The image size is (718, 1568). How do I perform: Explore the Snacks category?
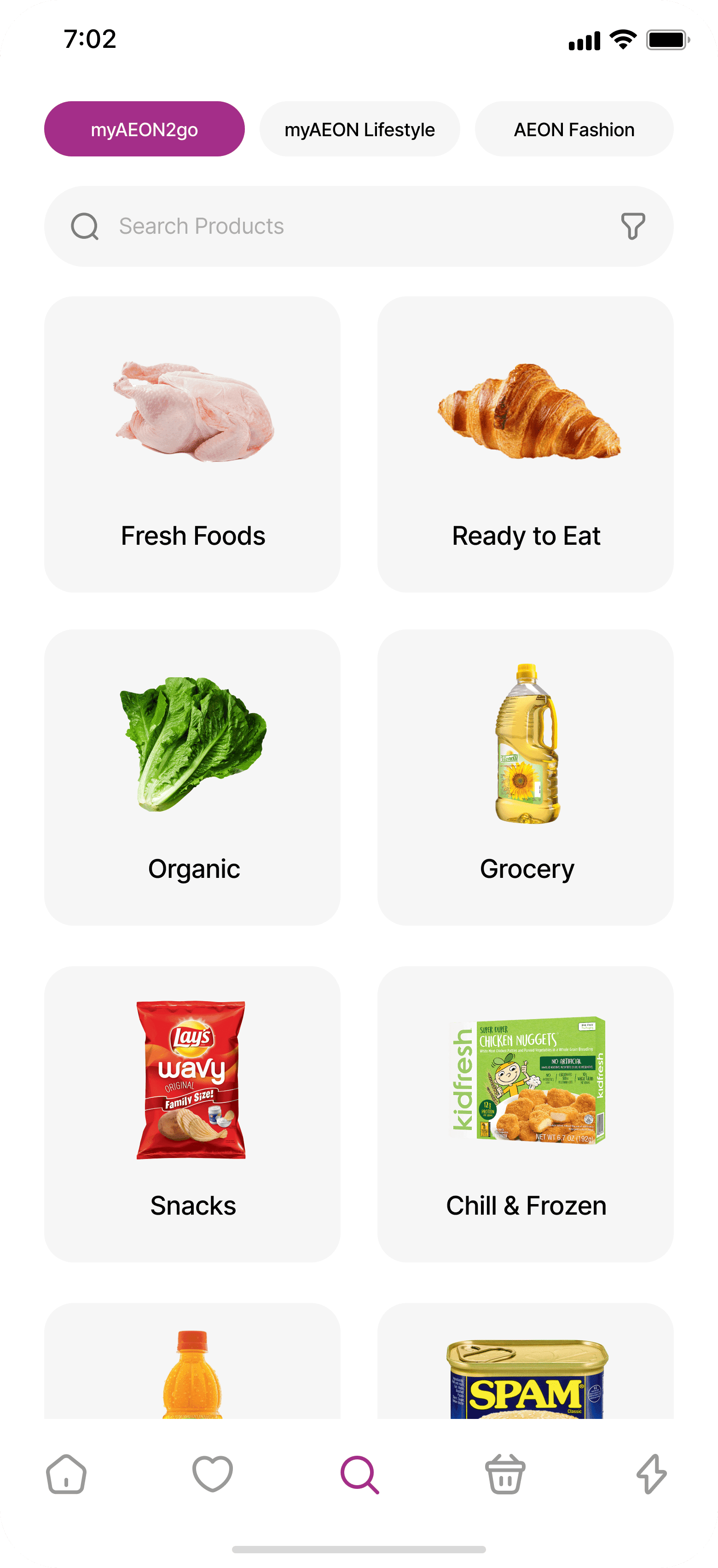click(192, 1114)
